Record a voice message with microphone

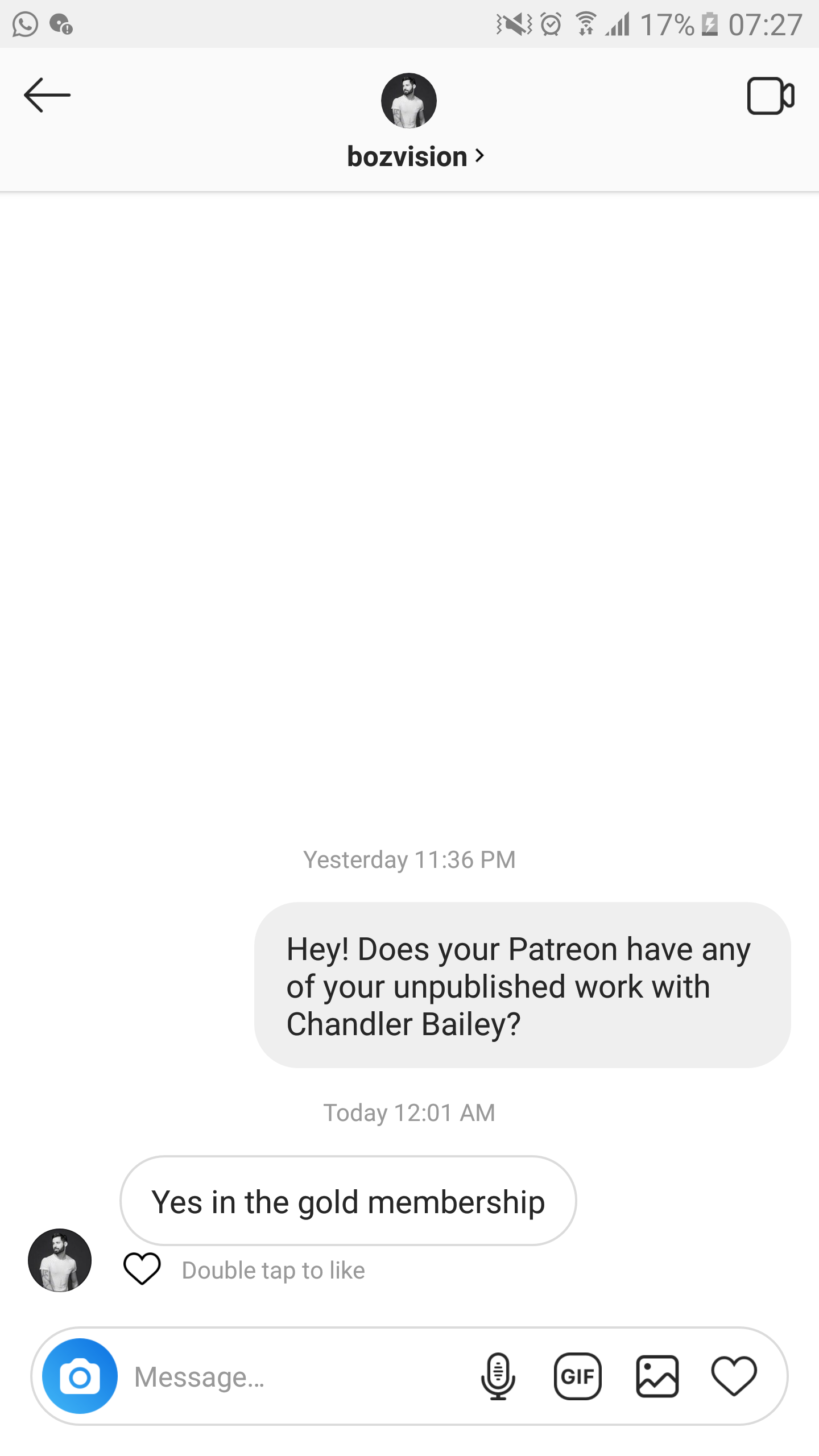click(498, 1376)
